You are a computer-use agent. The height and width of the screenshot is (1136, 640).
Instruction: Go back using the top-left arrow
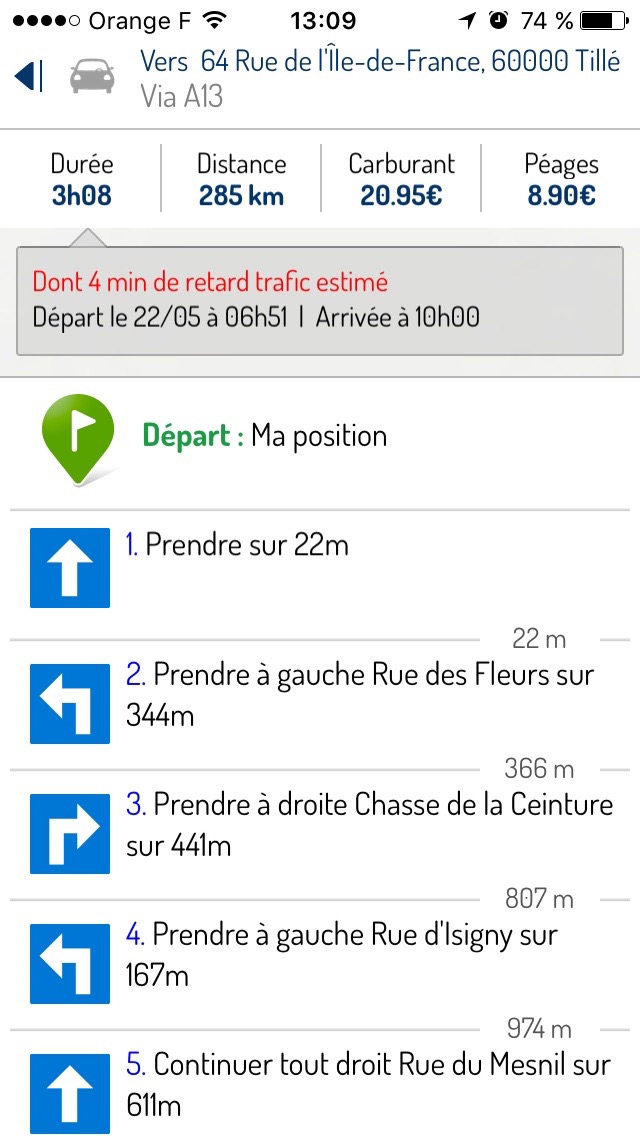point(28,76)
